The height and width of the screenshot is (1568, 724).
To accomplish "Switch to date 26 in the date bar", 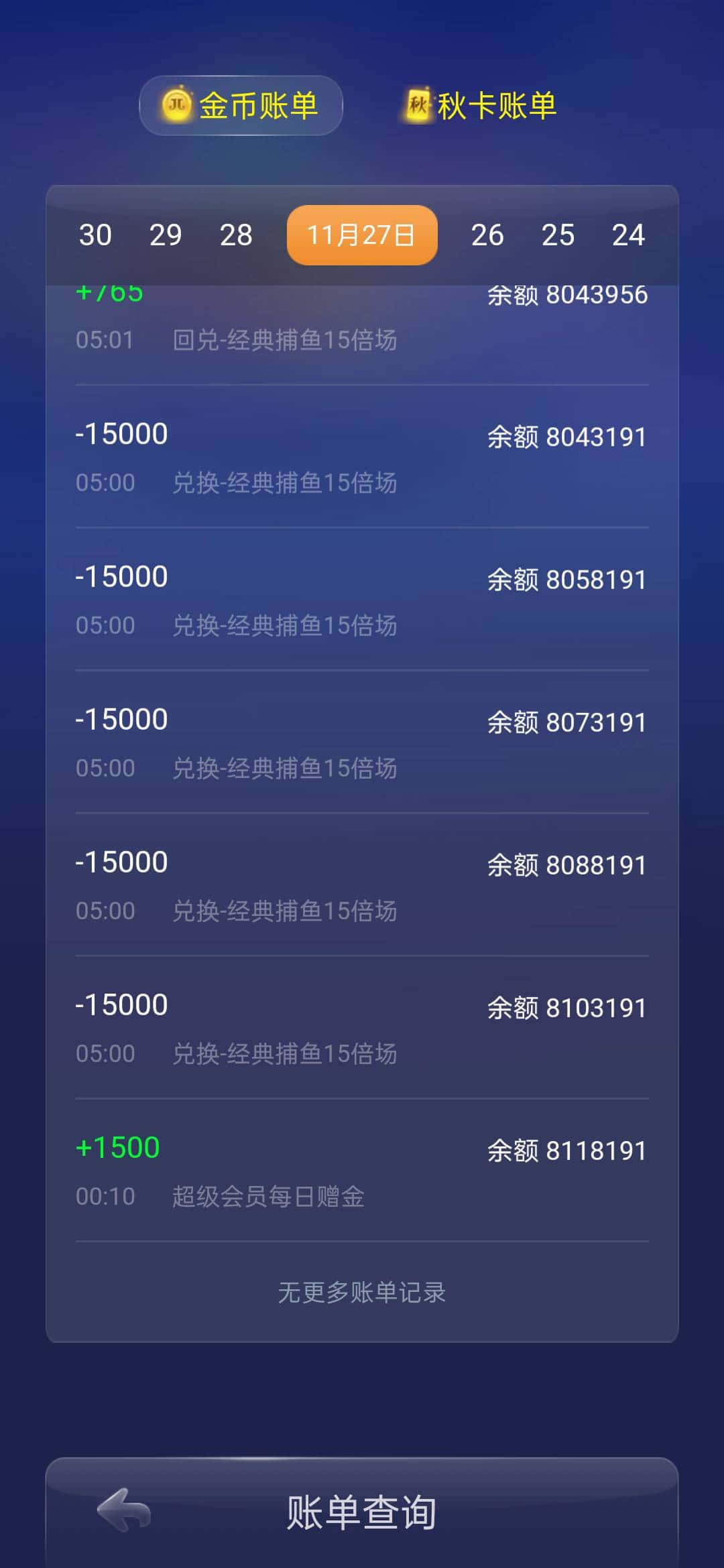I will pyautogui.click(x=489, y=235).
